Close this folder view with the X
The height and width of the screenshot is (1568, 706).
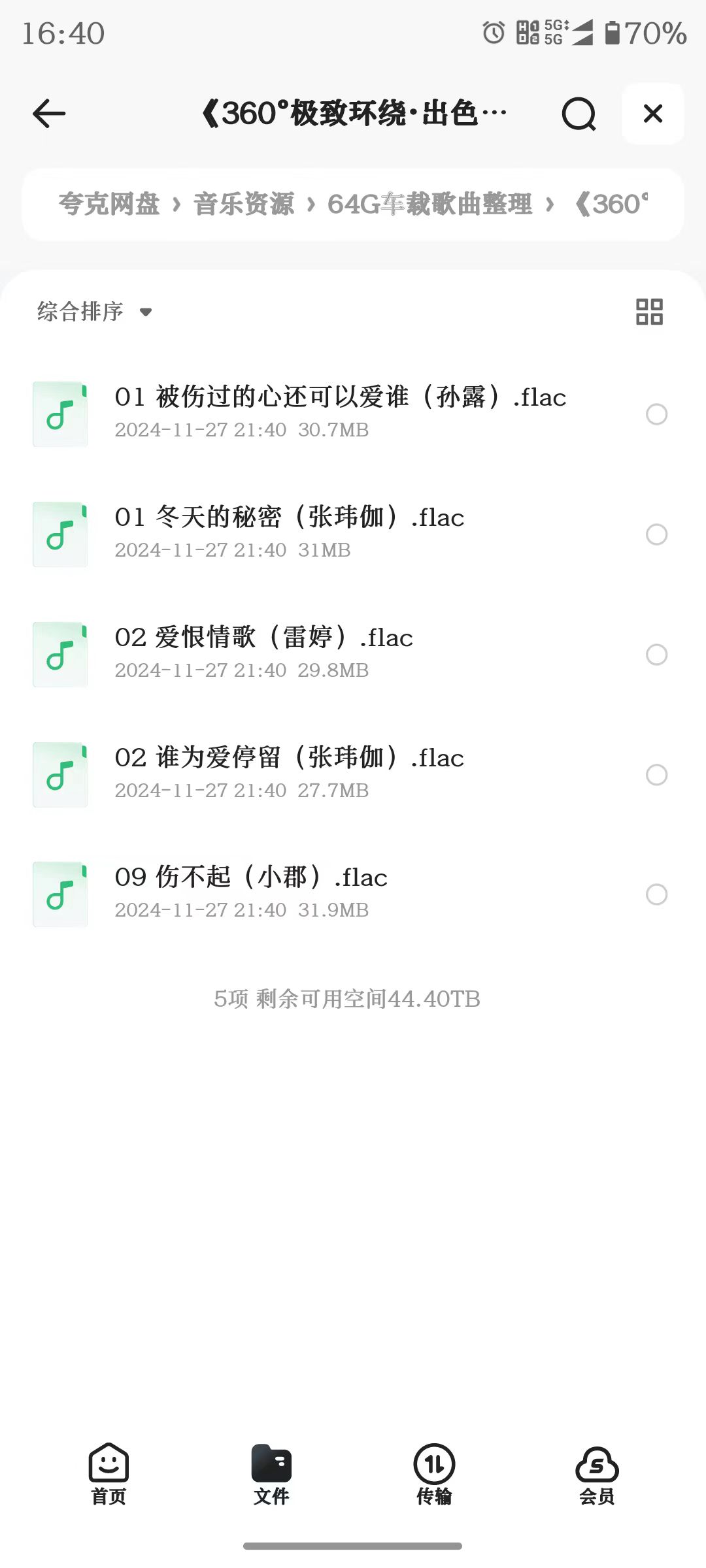pyautogui.click(x=652, y=114)
